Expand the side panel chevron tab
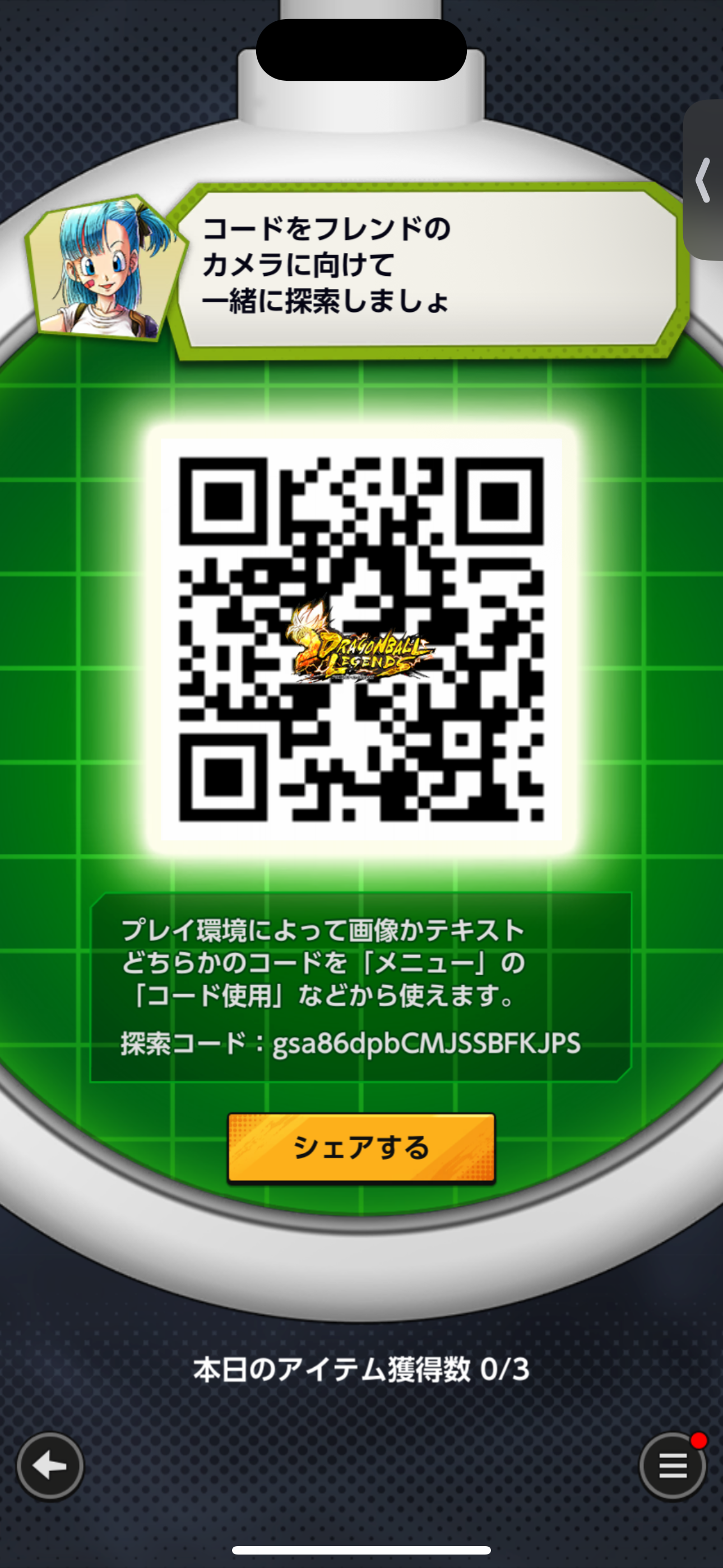Viewport: 723px width, 1568px height. pyautogui.click(x=703, y=180)
